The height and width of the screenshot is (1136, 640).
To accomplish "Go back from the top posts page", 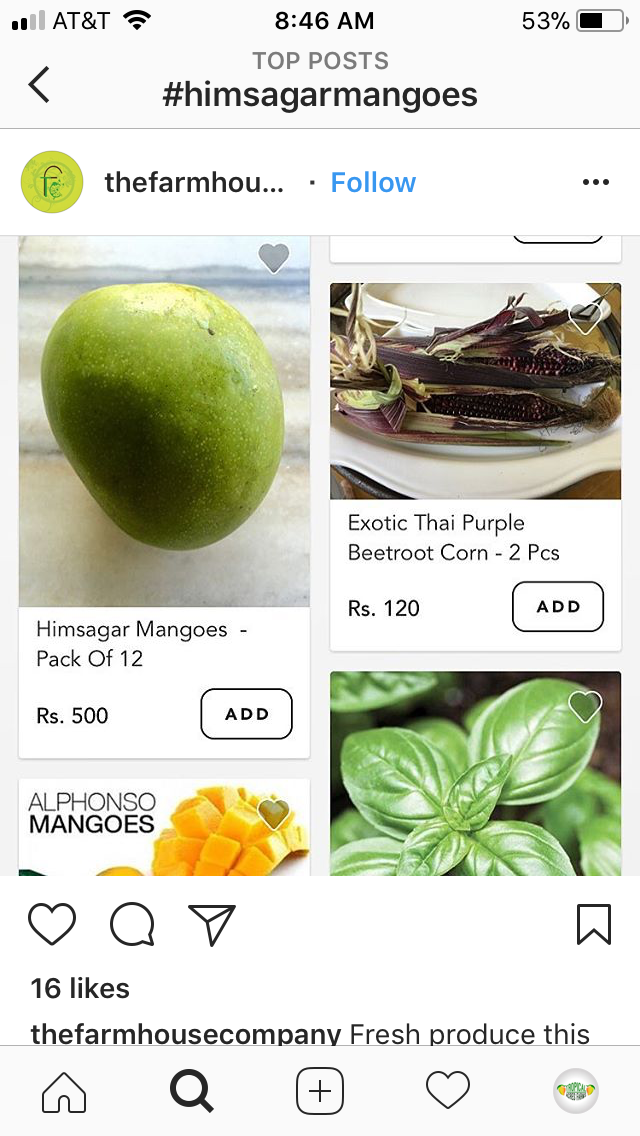I will 39,84.
